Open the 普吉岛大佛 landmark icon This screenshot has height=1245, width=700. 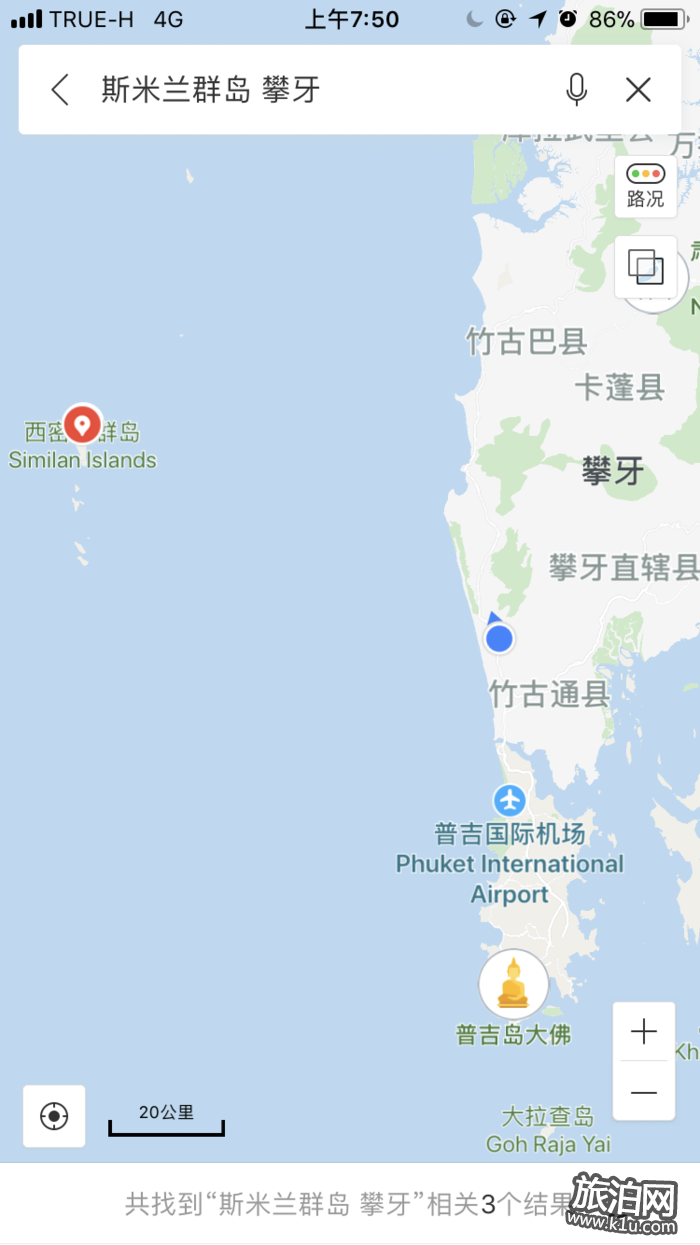coord(514,983)
